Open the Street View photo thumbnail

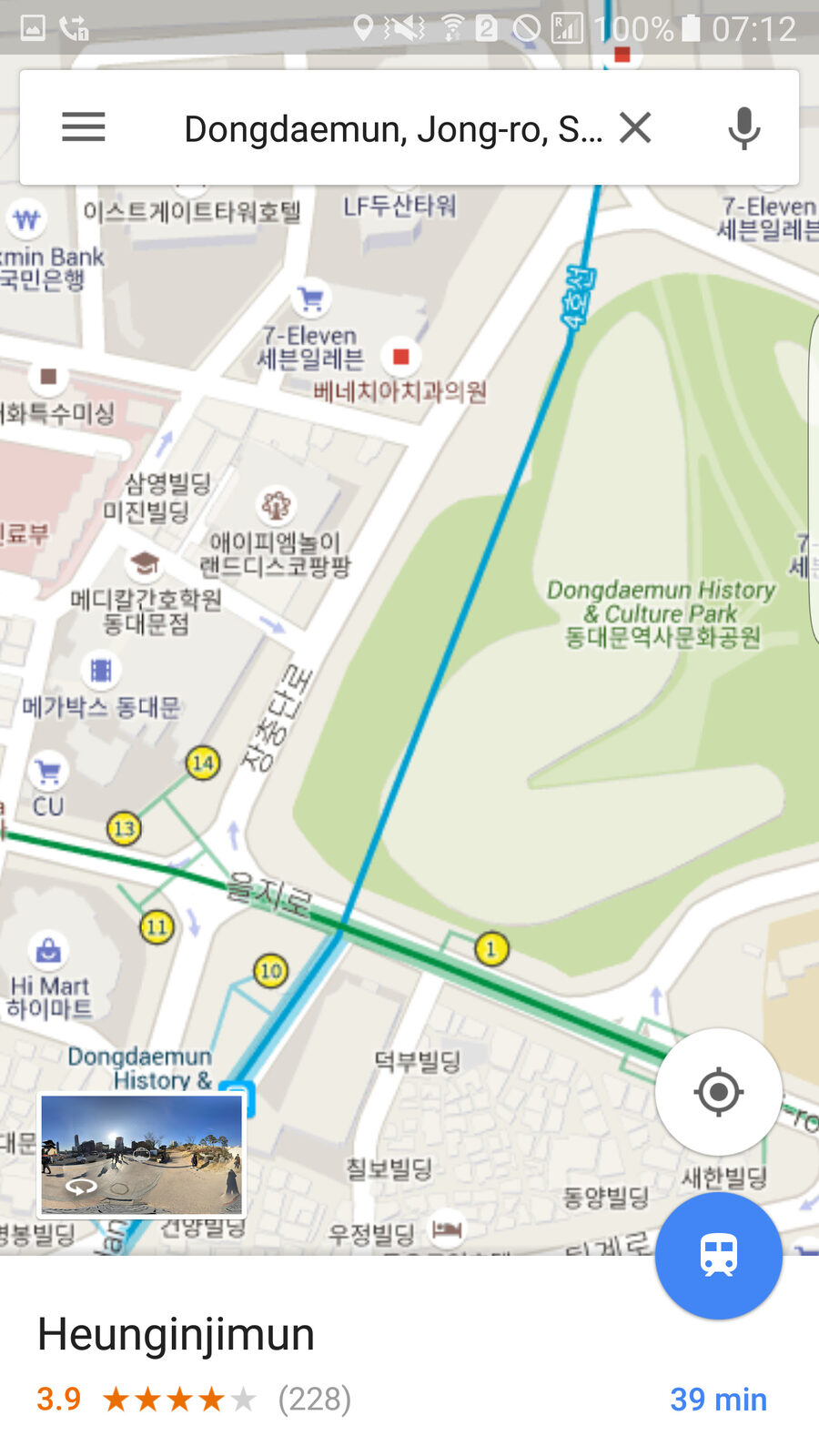141,1156
